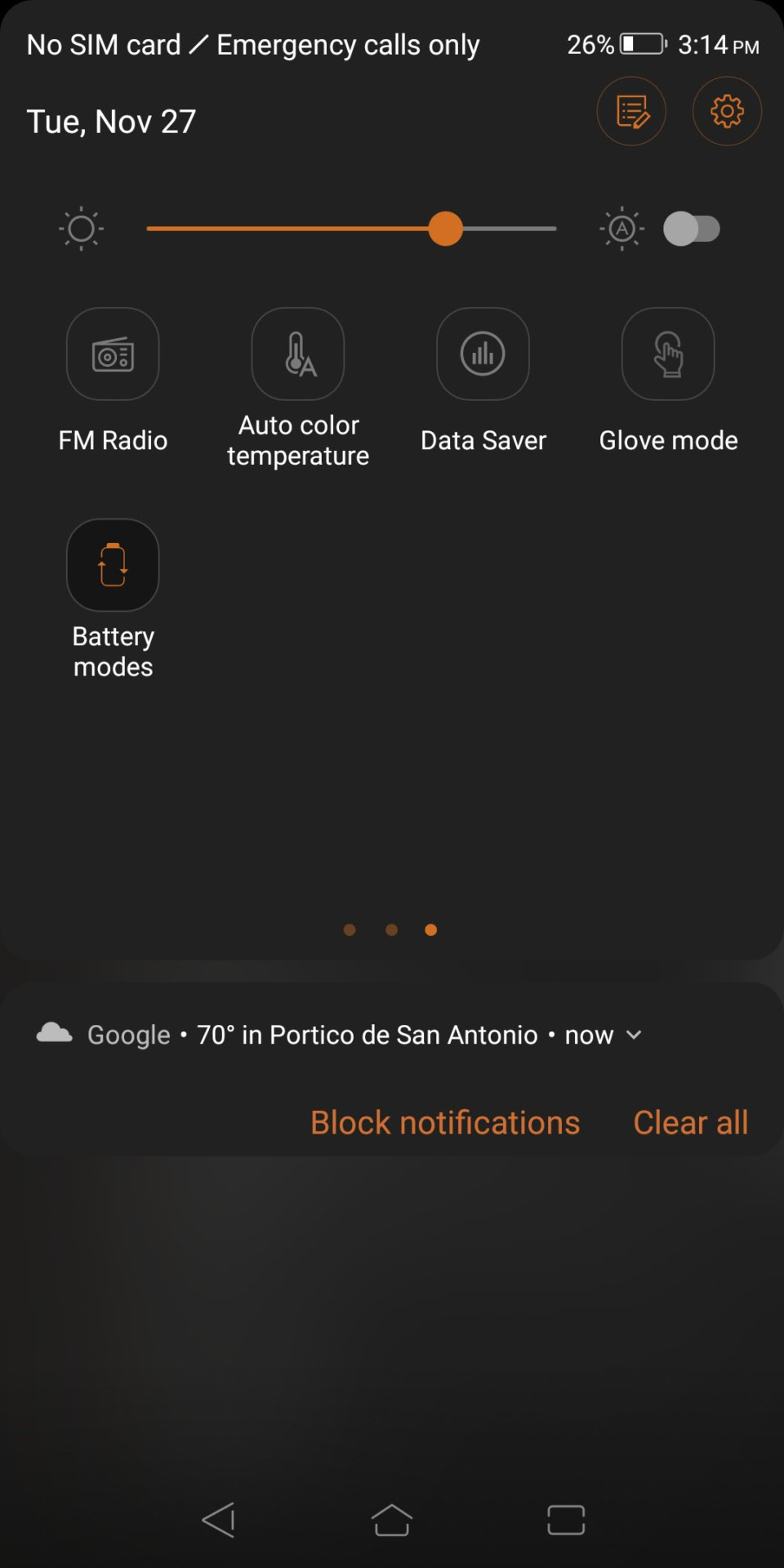Screen dimensions: 784x1568
Task: Open recent apps from the navigation bar
Action: pyautogui.click(x=566, y=1520)
